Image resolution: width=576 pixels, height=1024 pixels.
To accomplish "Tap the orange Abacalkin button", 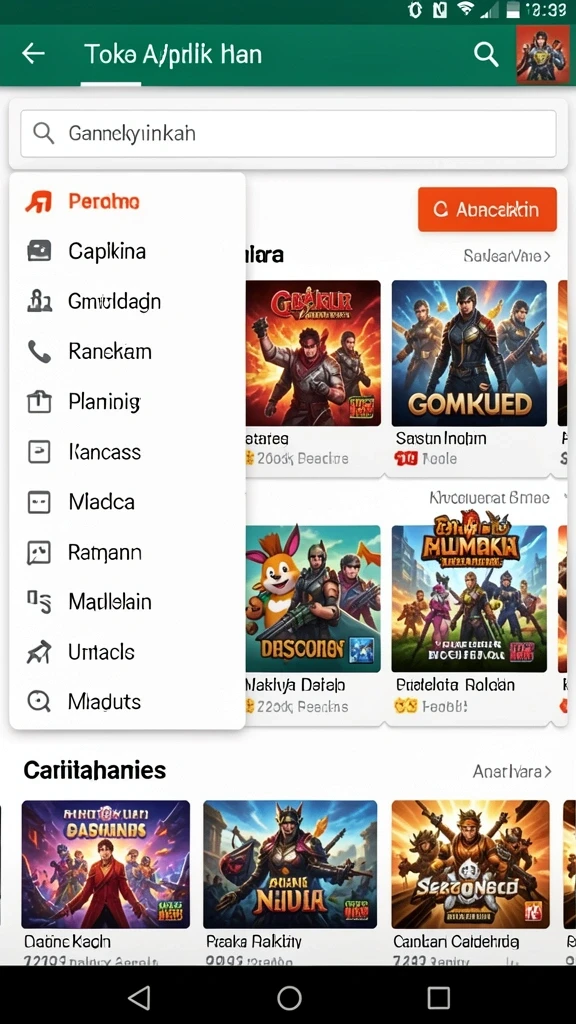I will 487,210.
